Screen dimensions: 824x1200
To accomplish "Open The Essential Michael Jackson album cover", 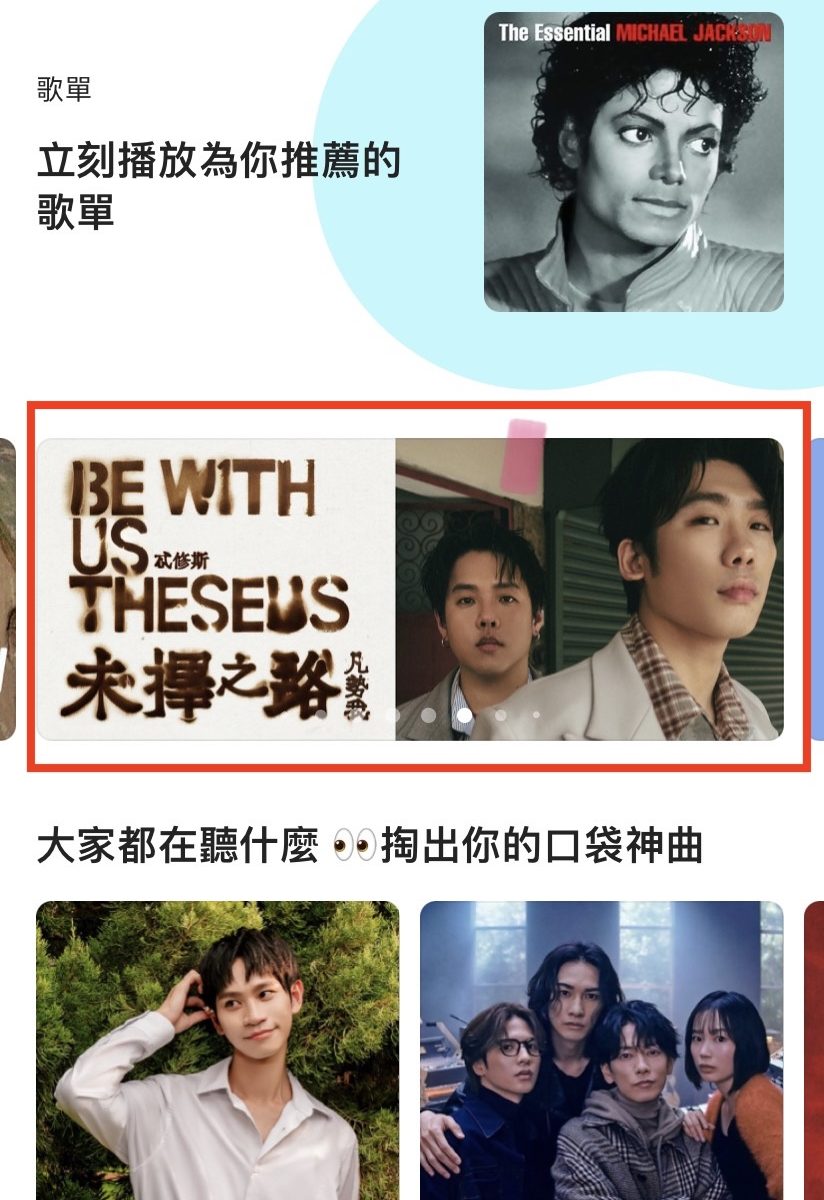I will tap(633, 162).
